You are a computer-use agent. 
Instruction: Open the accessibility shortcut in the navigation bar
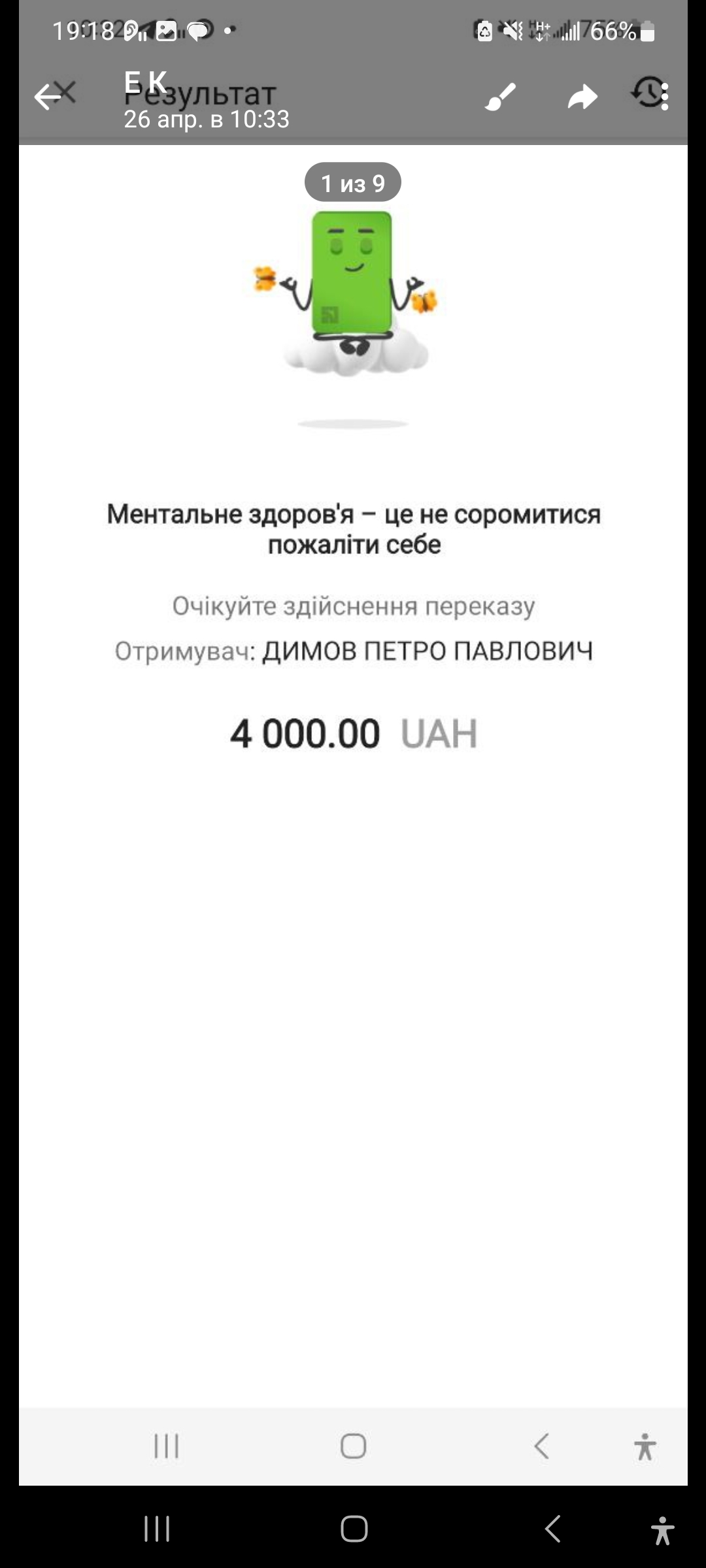pos(662,1530)
